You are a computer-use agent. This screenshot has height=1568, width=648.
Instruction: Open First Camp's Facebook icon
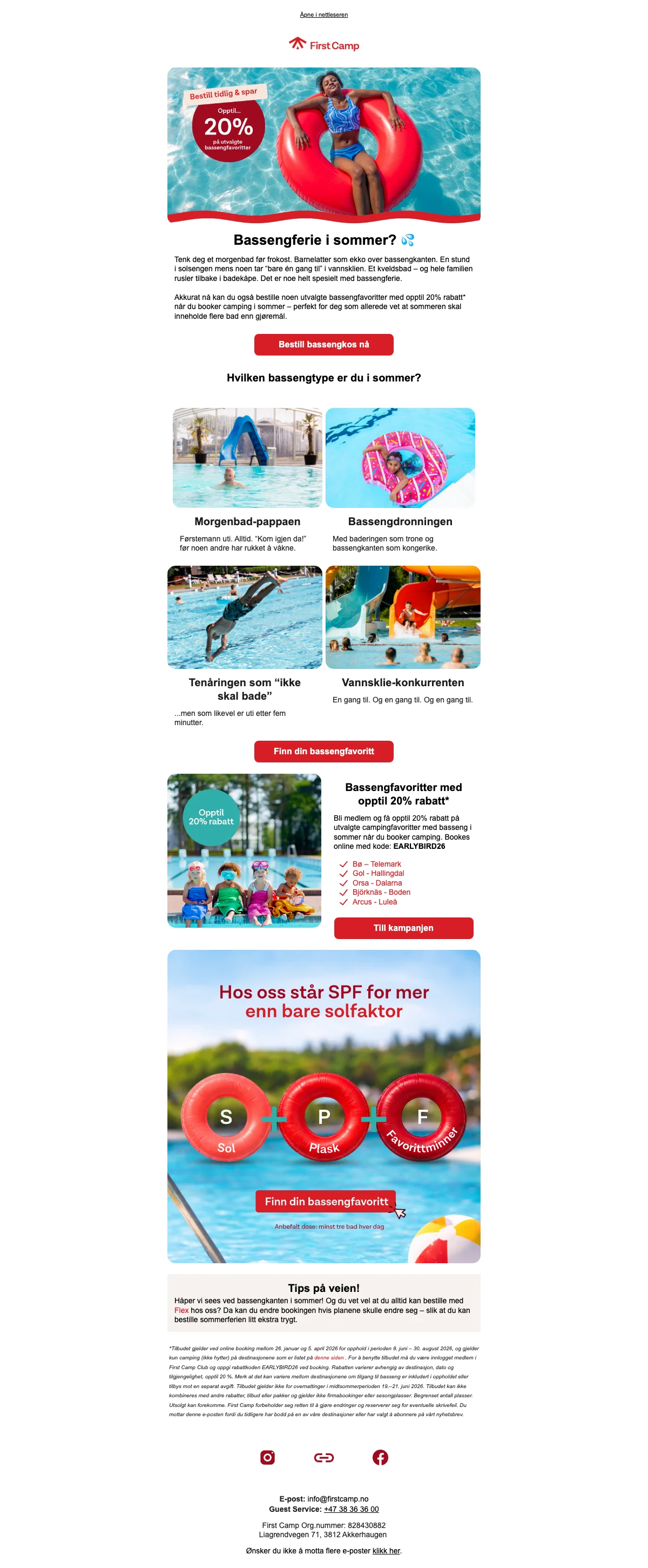pyautogui.click(x=380, y=1457)
